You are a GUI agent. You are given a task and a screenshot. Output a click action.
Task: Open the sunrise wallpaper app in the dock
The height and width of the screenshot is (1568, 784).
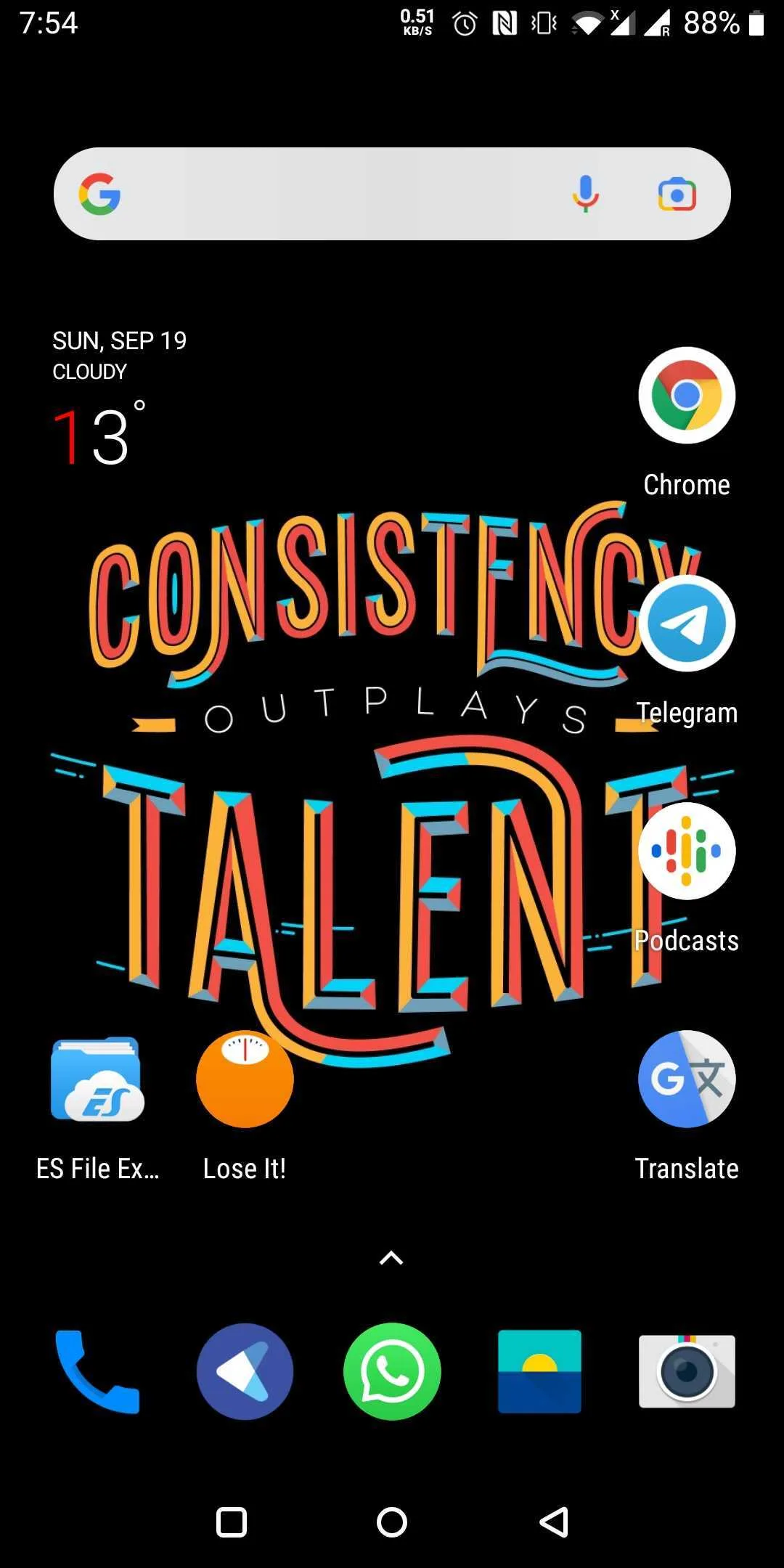[x=539, y=1371]
